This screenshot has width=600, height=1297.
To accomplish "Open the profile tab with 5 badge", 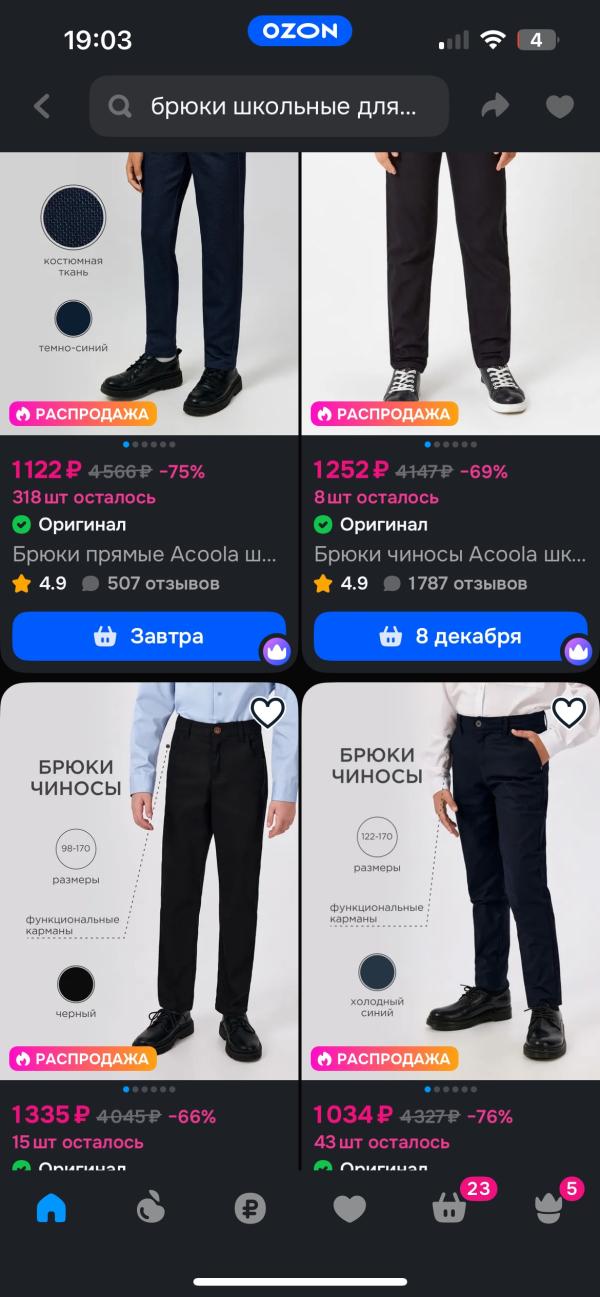I will pos(549,1208).
